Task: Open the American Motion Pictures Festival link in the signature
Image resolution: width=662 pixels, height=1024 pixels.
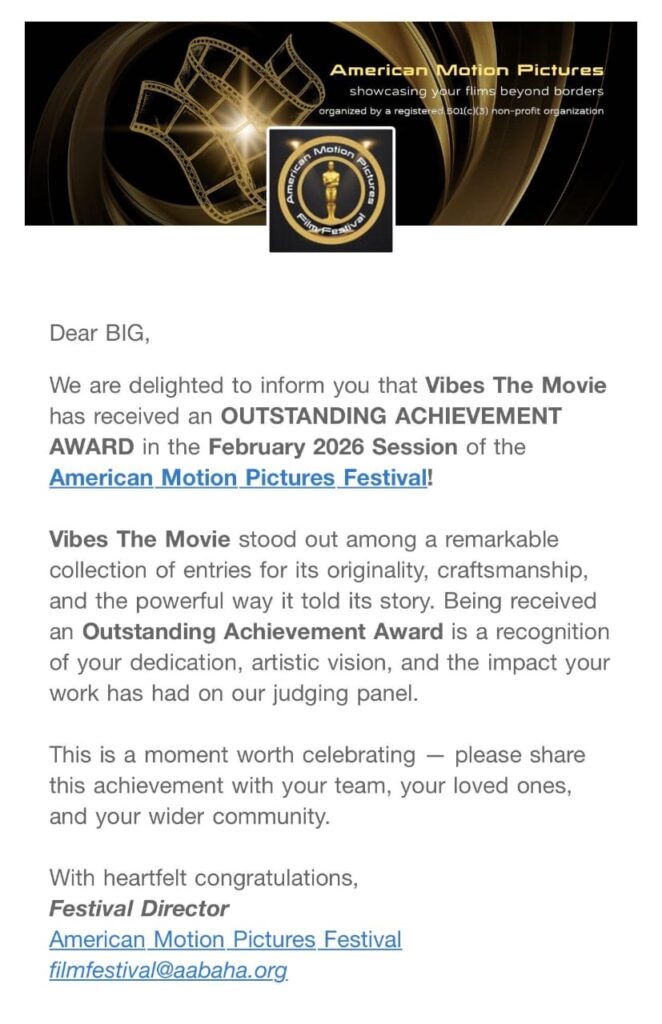Action: pyautogui.click(x=225, y=939)
